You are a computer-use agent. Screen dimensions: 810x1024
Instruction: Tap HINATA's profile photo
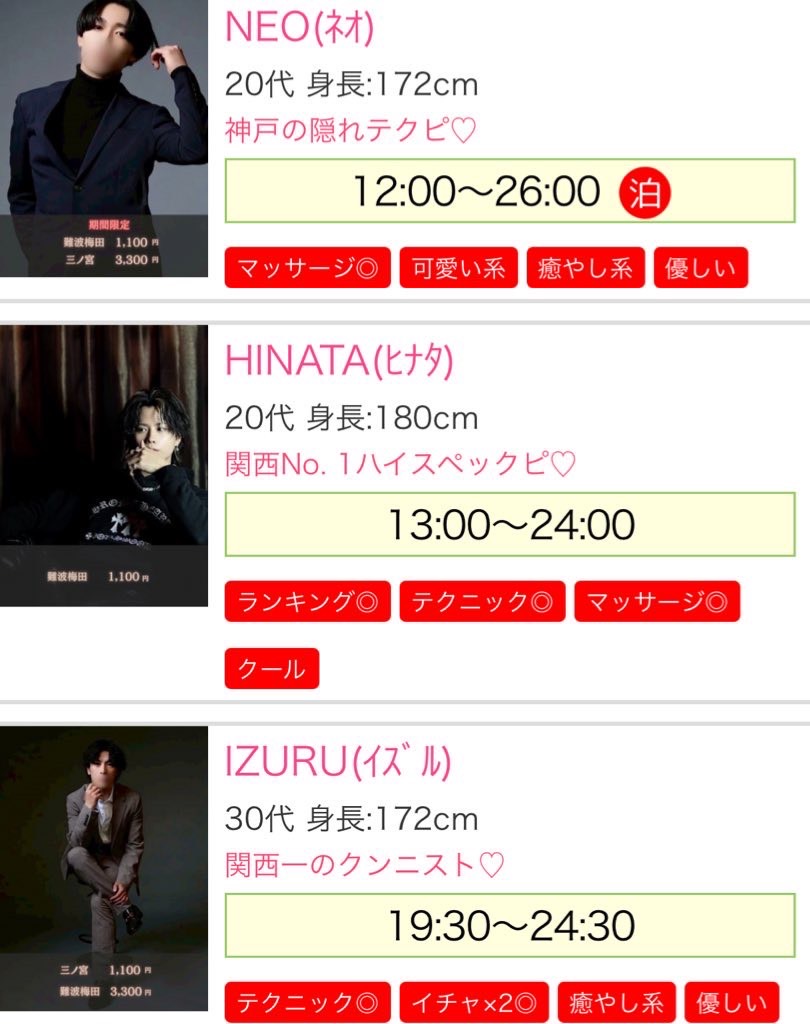104,465
